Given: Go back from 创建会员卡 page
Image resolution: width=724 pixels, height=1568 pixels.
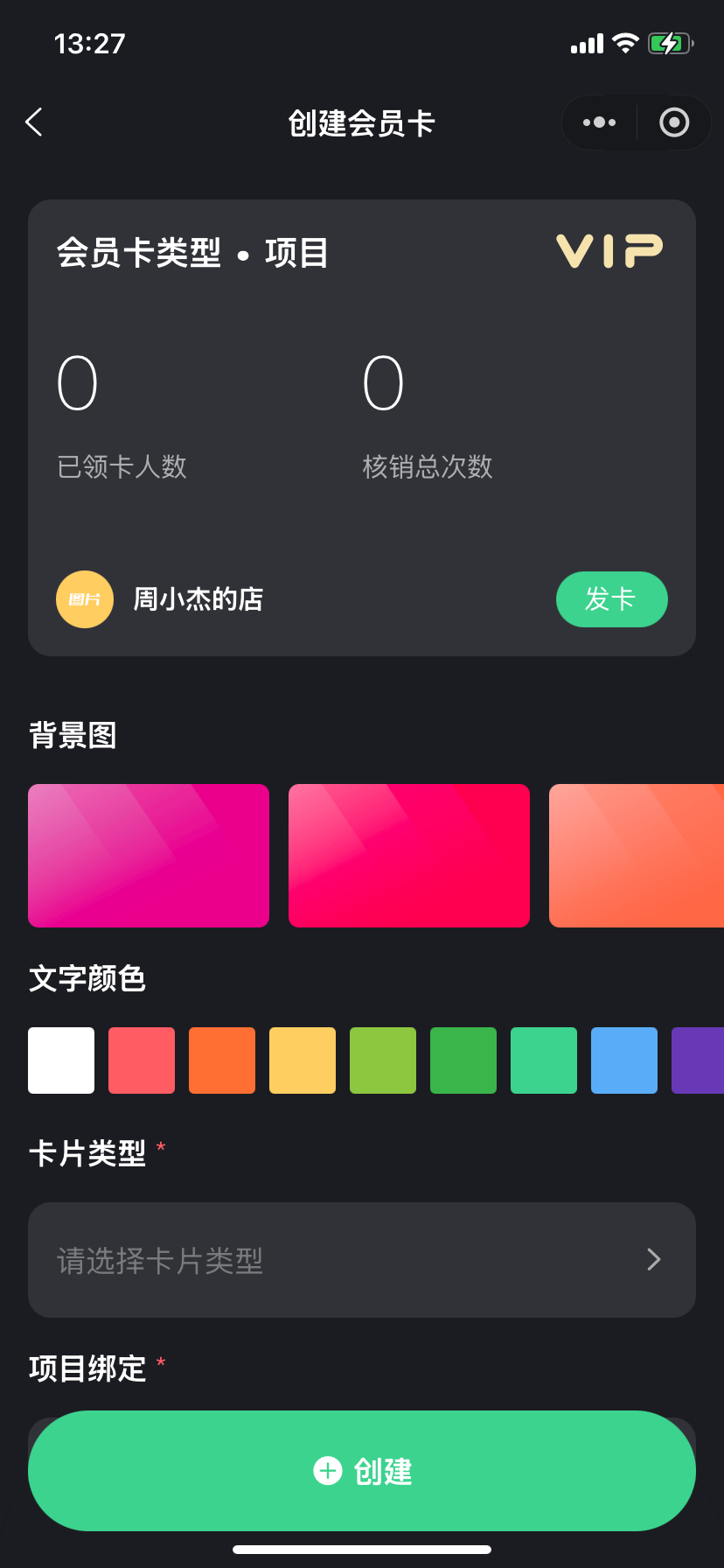Looking at the screenshot, I should 35,122.
